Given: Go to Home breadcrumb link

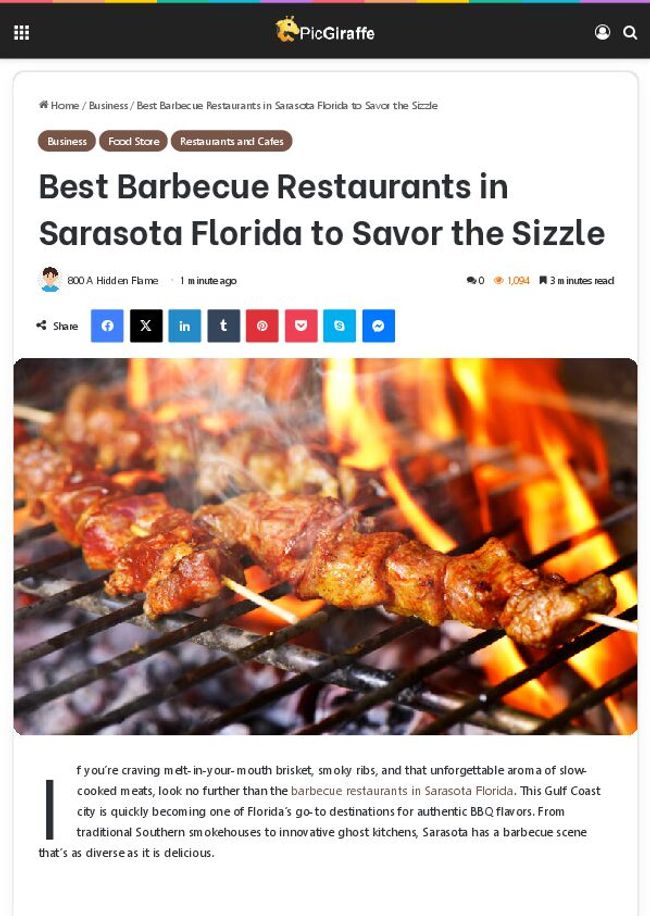Looking at the screenshot, I should tap(59, 105).
